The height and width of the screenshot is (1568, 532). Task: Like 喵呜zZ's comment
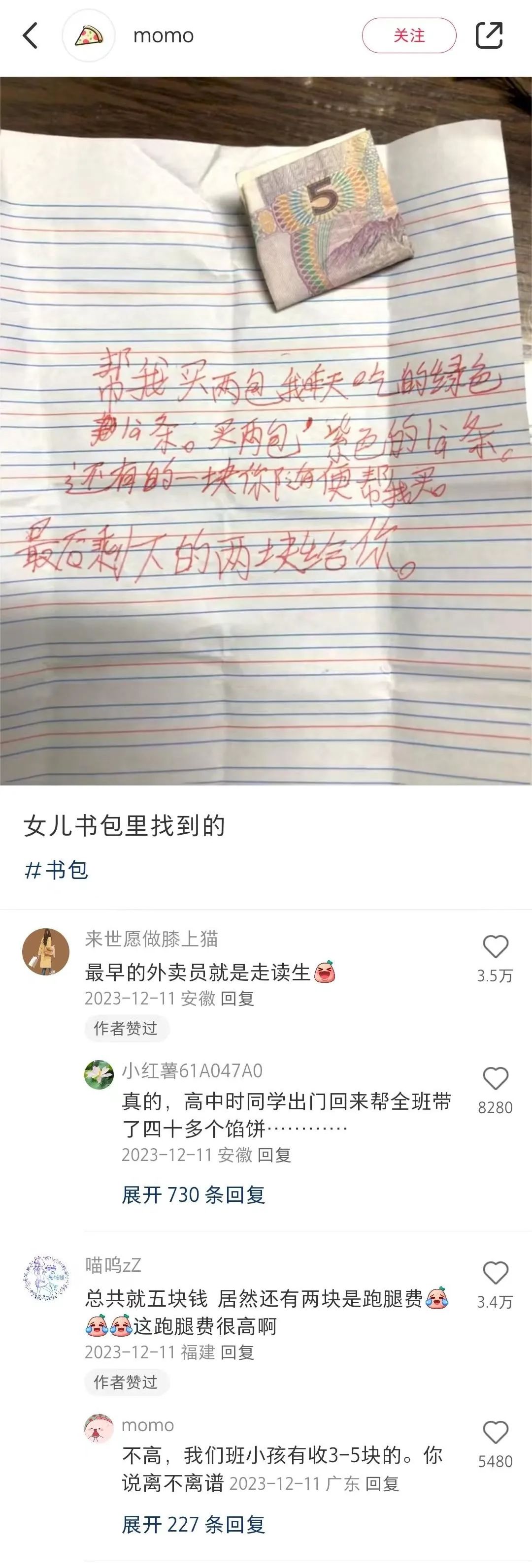(x=495, y=1273)
